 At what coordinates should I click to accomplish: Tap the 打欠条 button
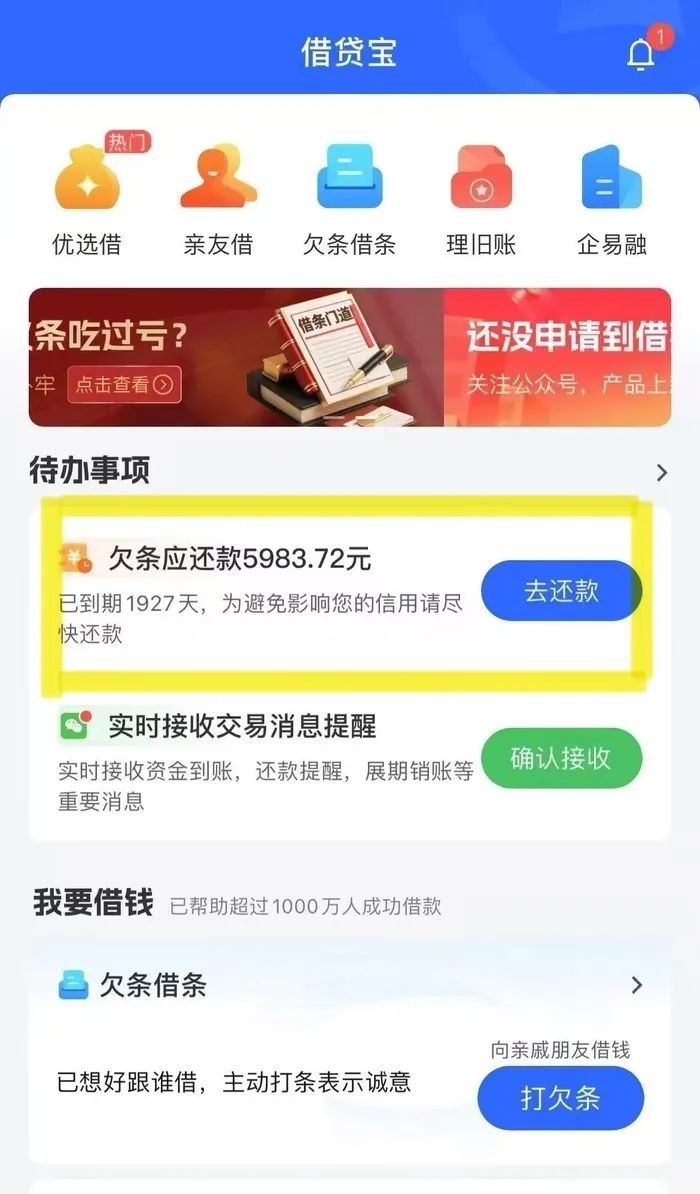click(560, 1098)
